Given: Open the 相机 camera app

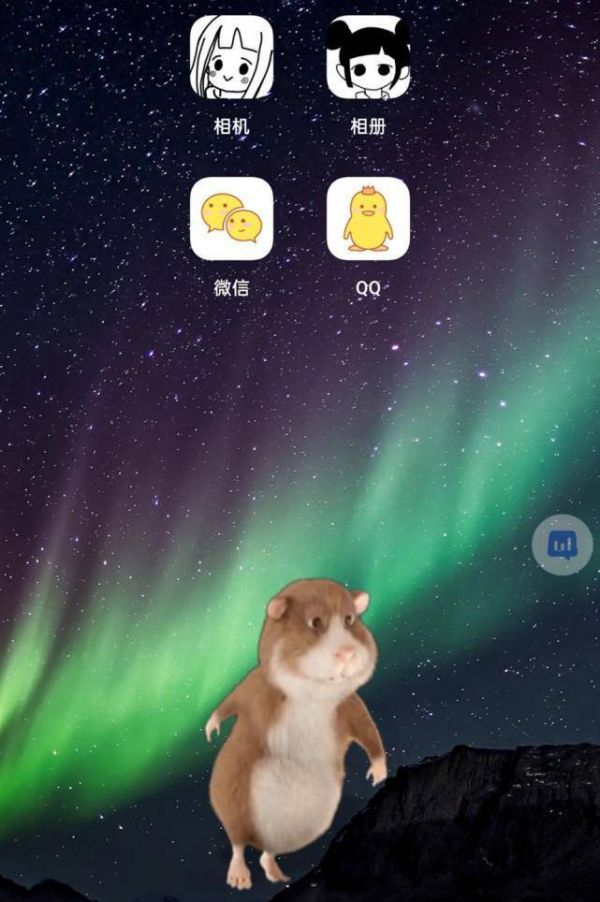Looking at the screenshot, I should 231,57.
